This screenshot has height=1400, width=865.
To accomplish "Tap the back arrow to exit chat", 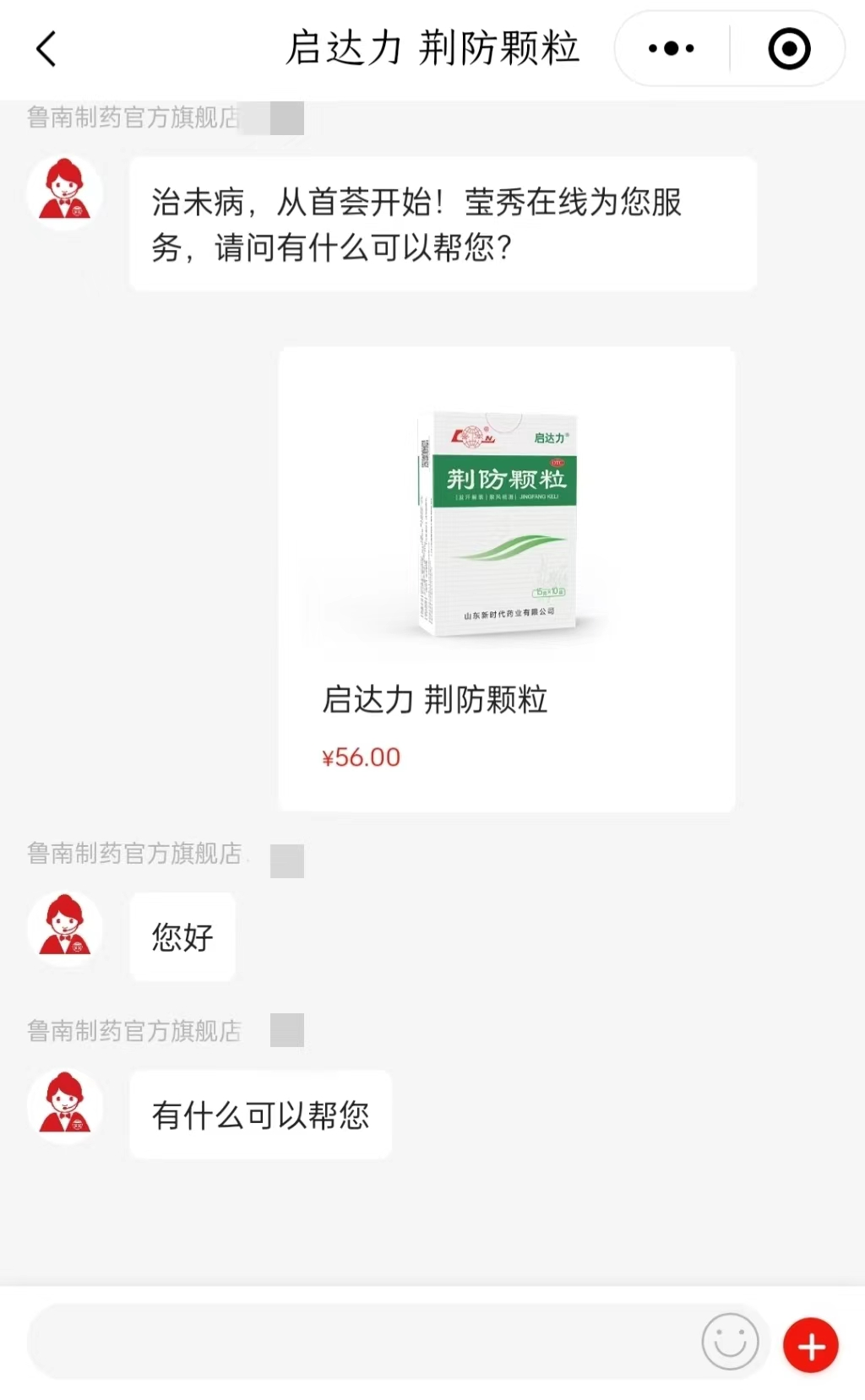I will pyautogui.click(x=46, y=49).
